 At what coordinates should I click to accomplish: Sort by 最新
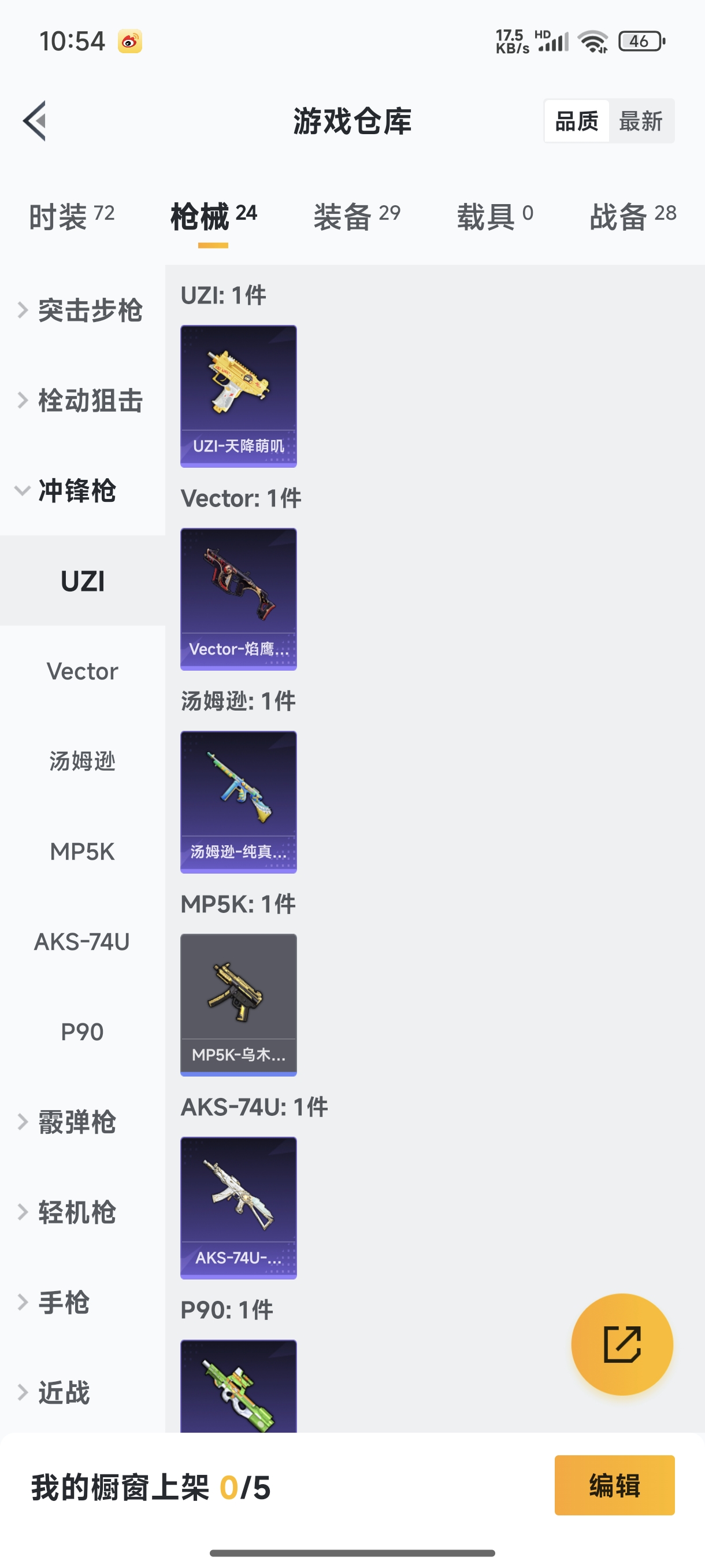click(x=640, y=121)
